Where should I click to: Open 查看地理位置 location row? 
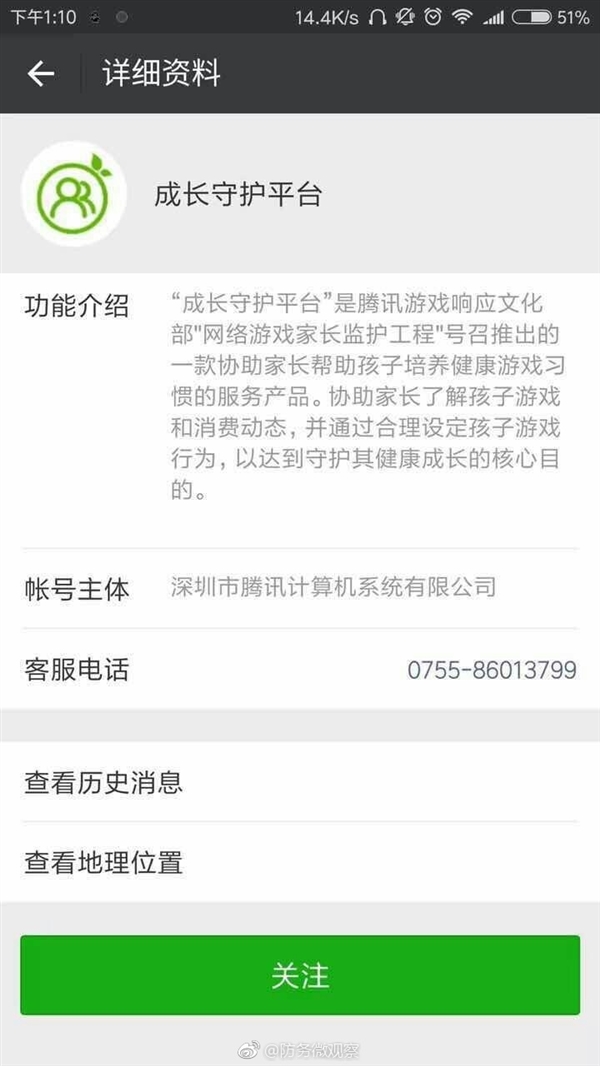[300, 861]
